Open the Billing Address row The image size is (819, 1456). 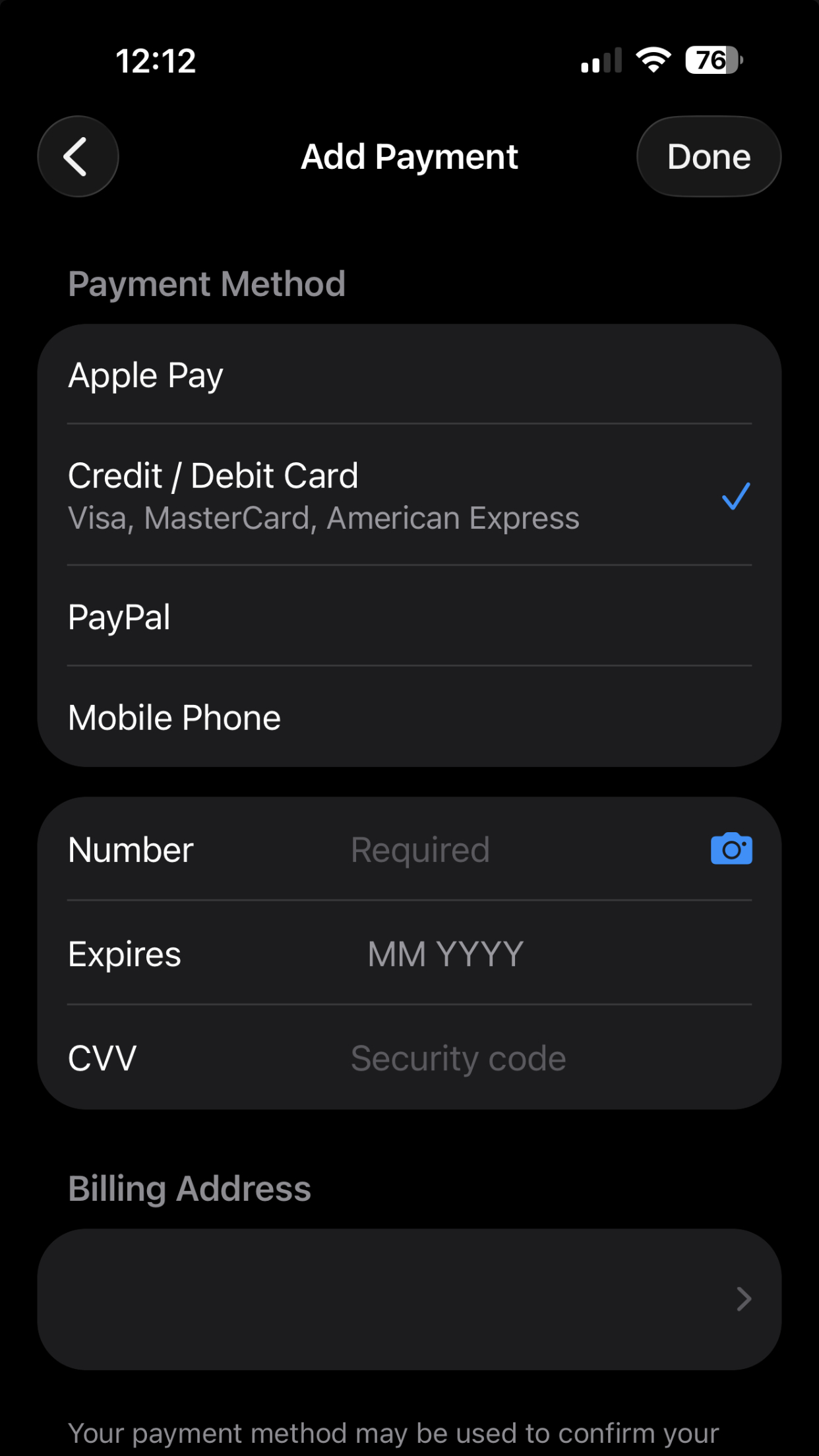409,1298
